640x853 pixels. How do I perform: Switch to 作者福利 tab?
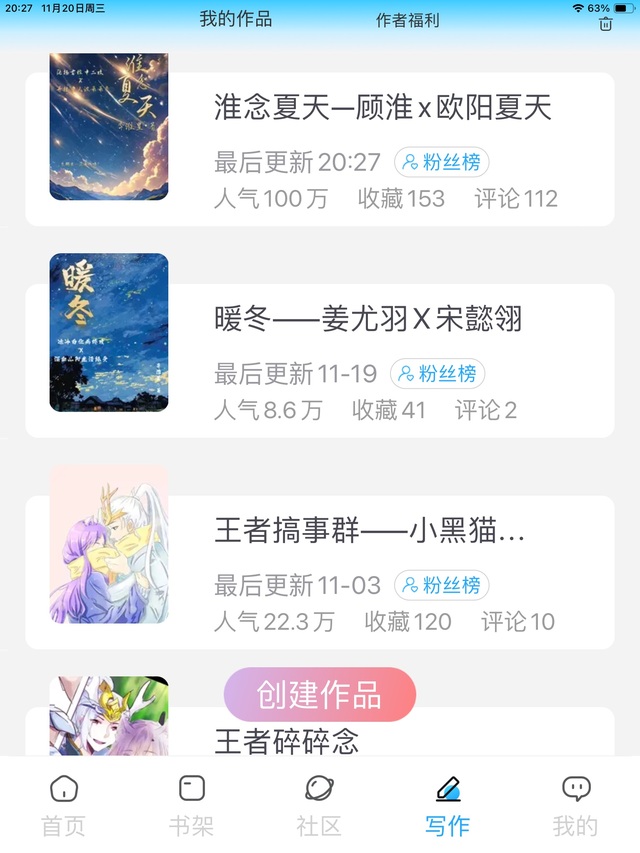[x=407, y=20]
